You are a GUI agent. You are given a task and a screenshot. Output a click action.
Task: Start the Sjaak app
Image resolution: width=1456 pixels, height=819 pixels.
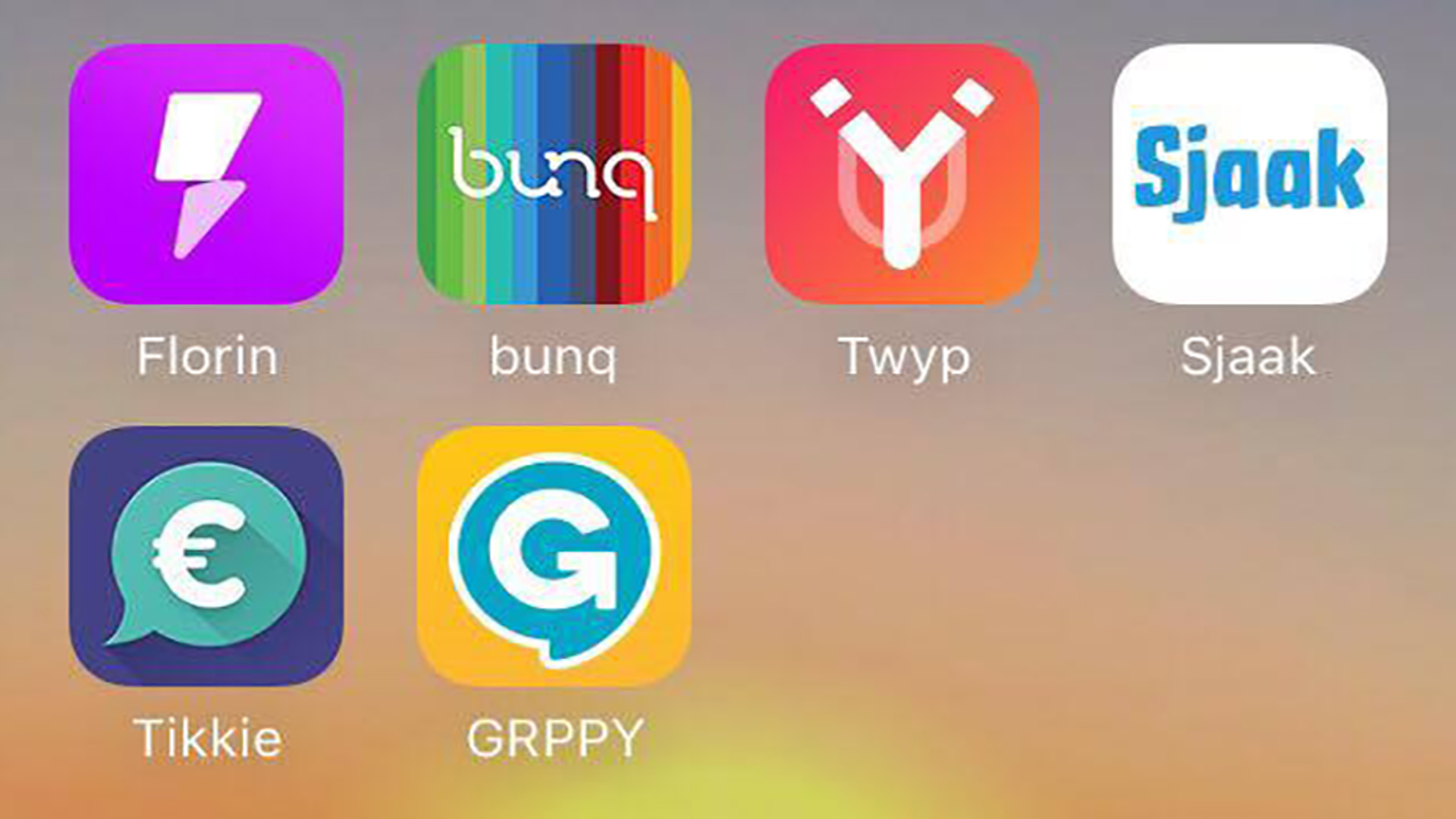[x=1249, y=174]
